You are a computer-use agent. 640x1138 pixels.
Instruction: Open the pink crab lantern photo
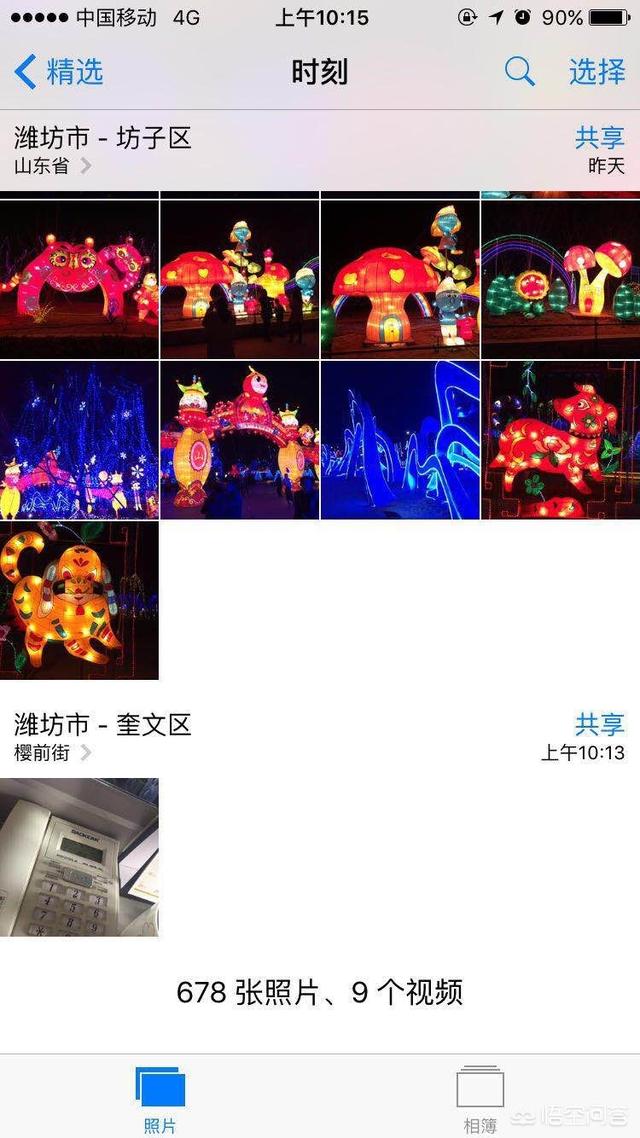point(79,278)
